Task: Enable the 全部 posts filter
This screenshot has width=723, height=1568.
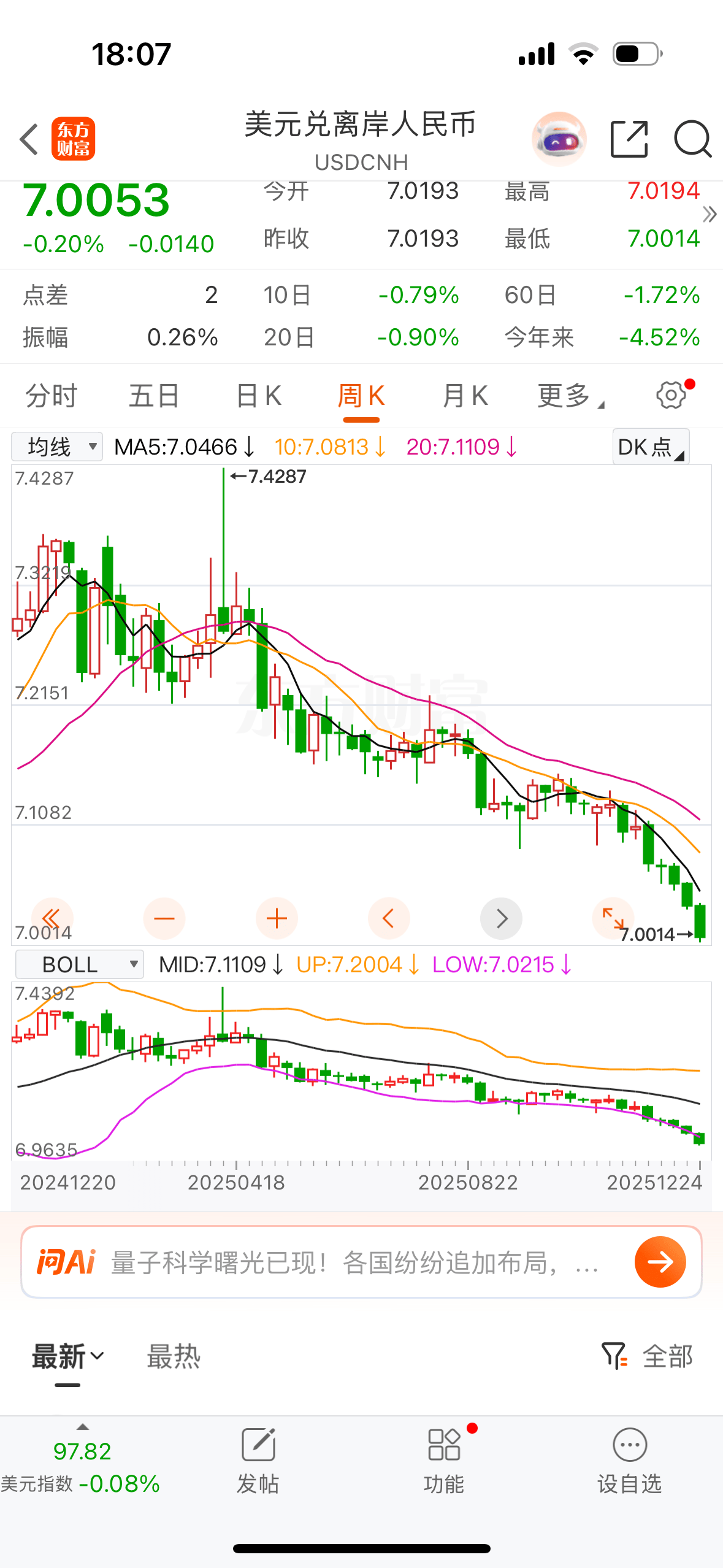Action: [x=651, y=1356]
